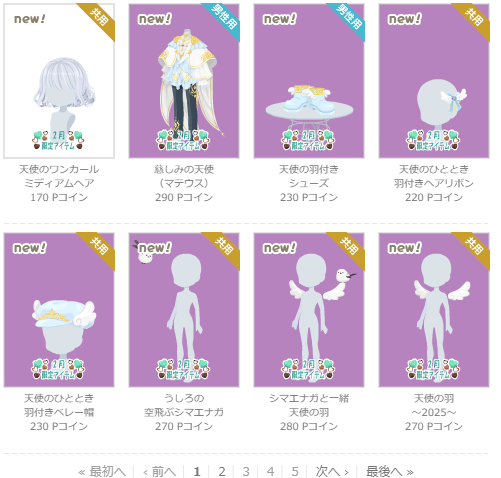
Task: Open the 天使のひととき 羽付きベレー帽 item
Action: click(x=59, y=310)
